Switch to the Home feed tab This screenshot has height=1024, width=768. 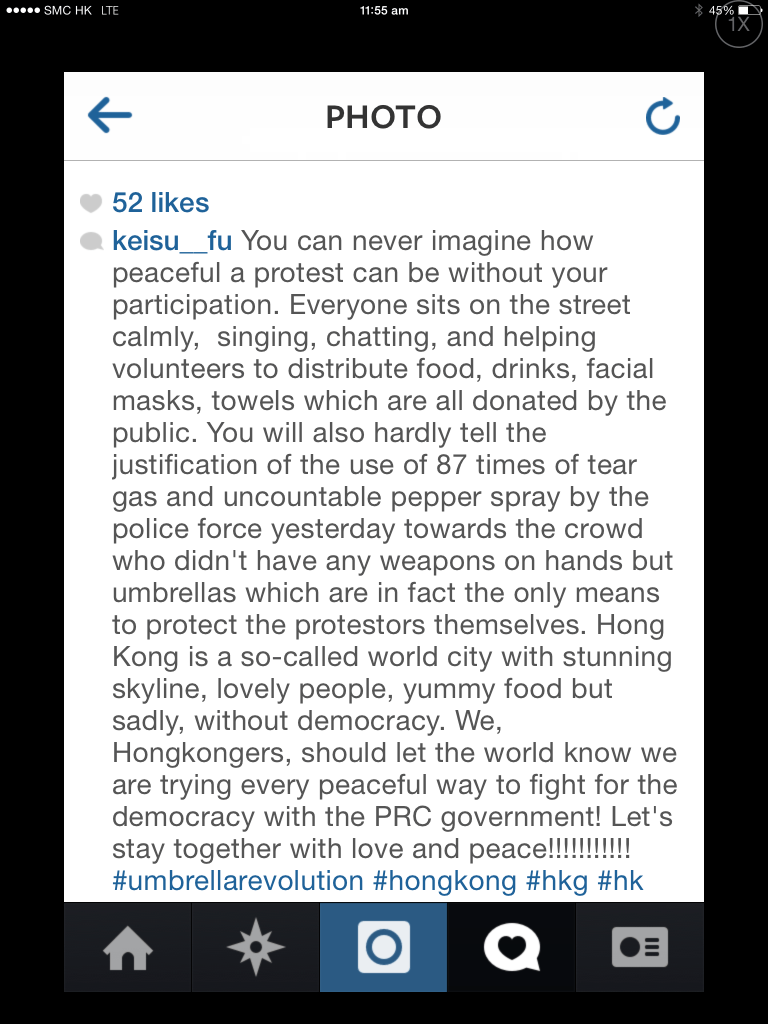[128, 947]
